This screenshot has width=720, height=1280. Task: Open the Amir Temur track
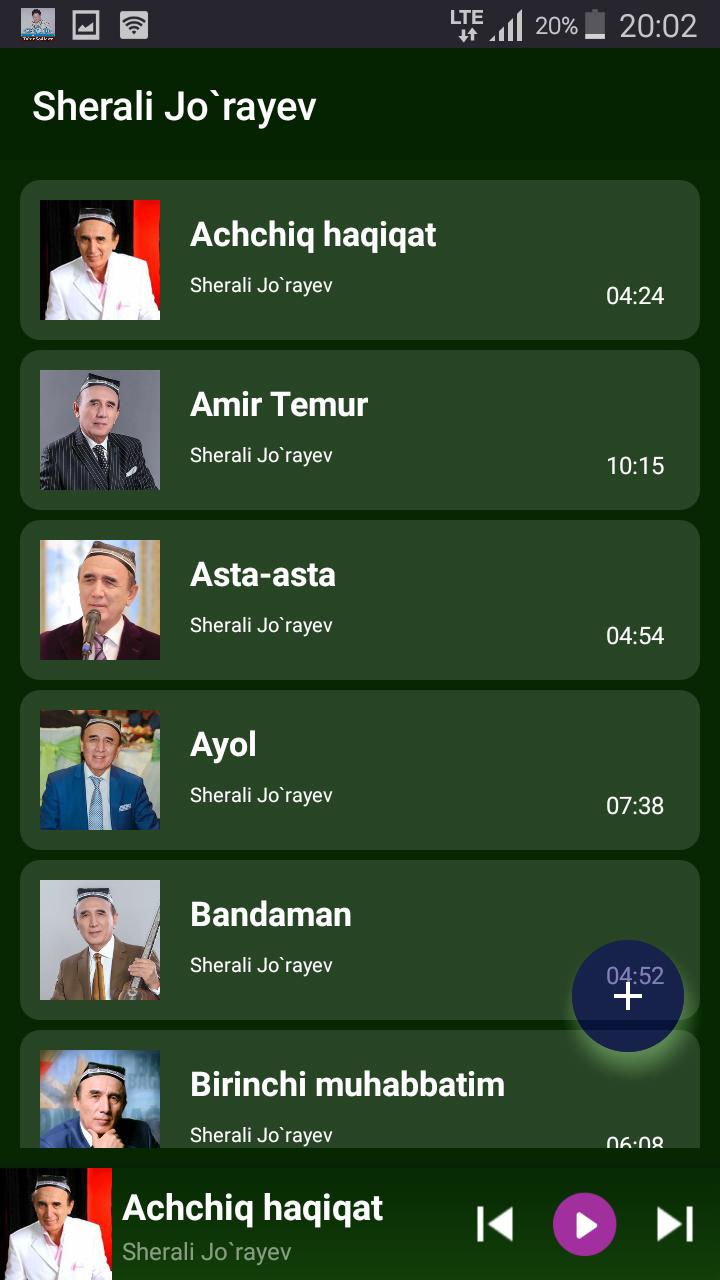pos(360,430)
